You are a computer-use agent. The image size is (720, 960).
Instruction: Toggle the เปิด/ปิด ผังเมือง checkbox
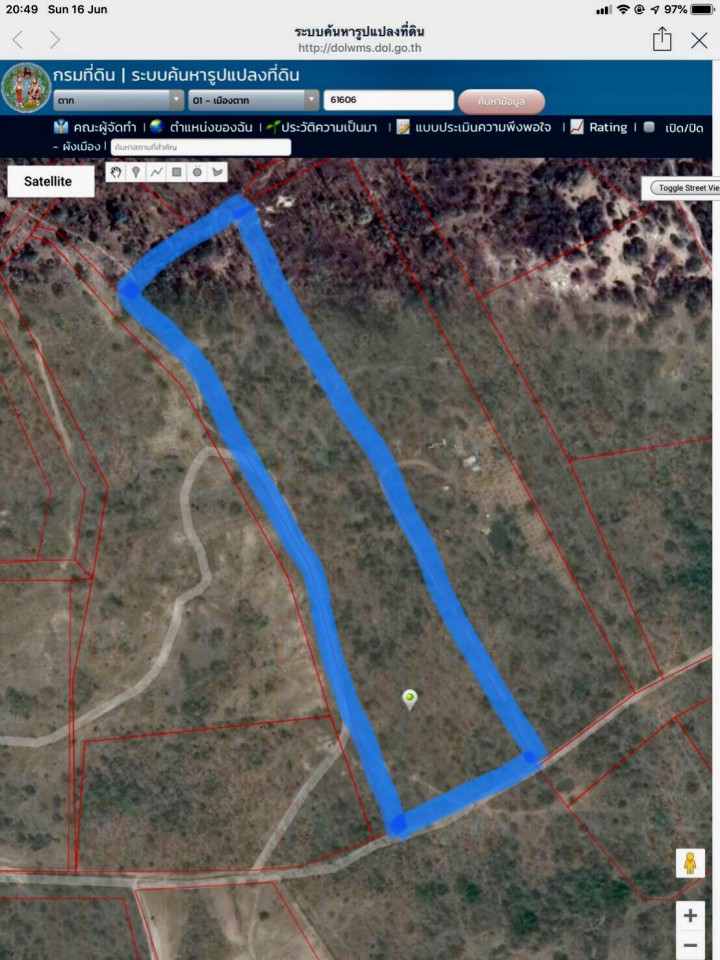point(649,127)
